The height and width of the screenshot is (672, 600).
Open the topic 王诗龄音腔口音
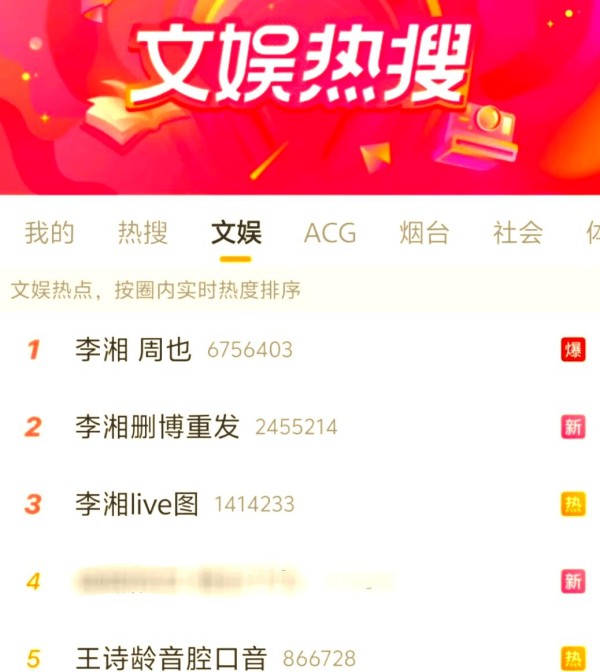click(171, 657)
